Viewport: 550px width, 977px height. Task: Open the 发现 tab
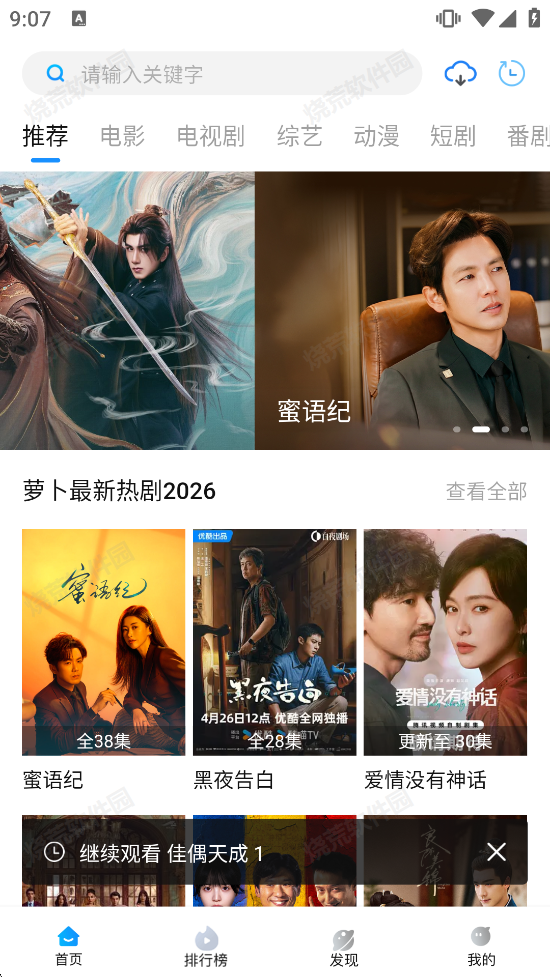click(344, 946)
